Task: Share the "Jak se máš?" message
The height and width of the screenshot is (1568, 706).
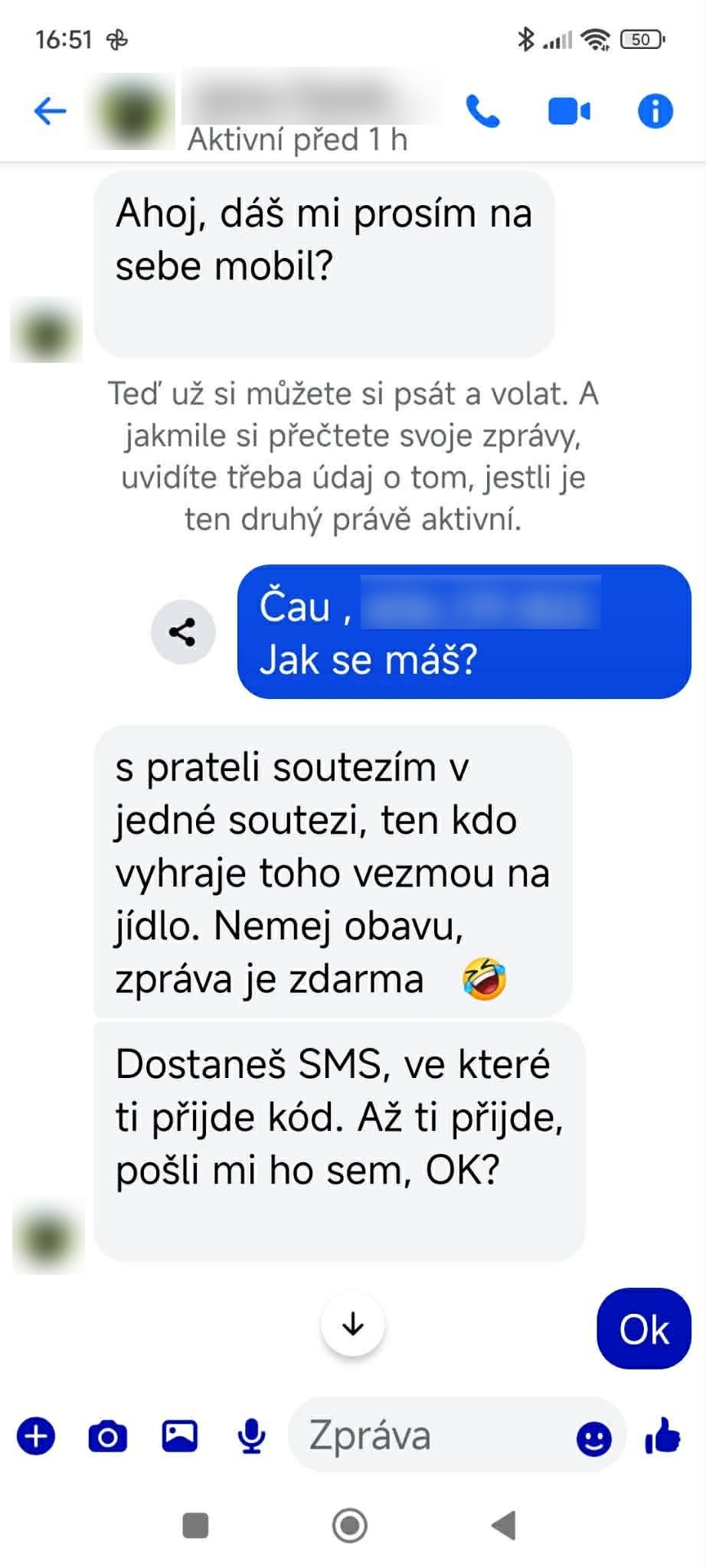Action: pyautogui.click(x=183, y=632)
